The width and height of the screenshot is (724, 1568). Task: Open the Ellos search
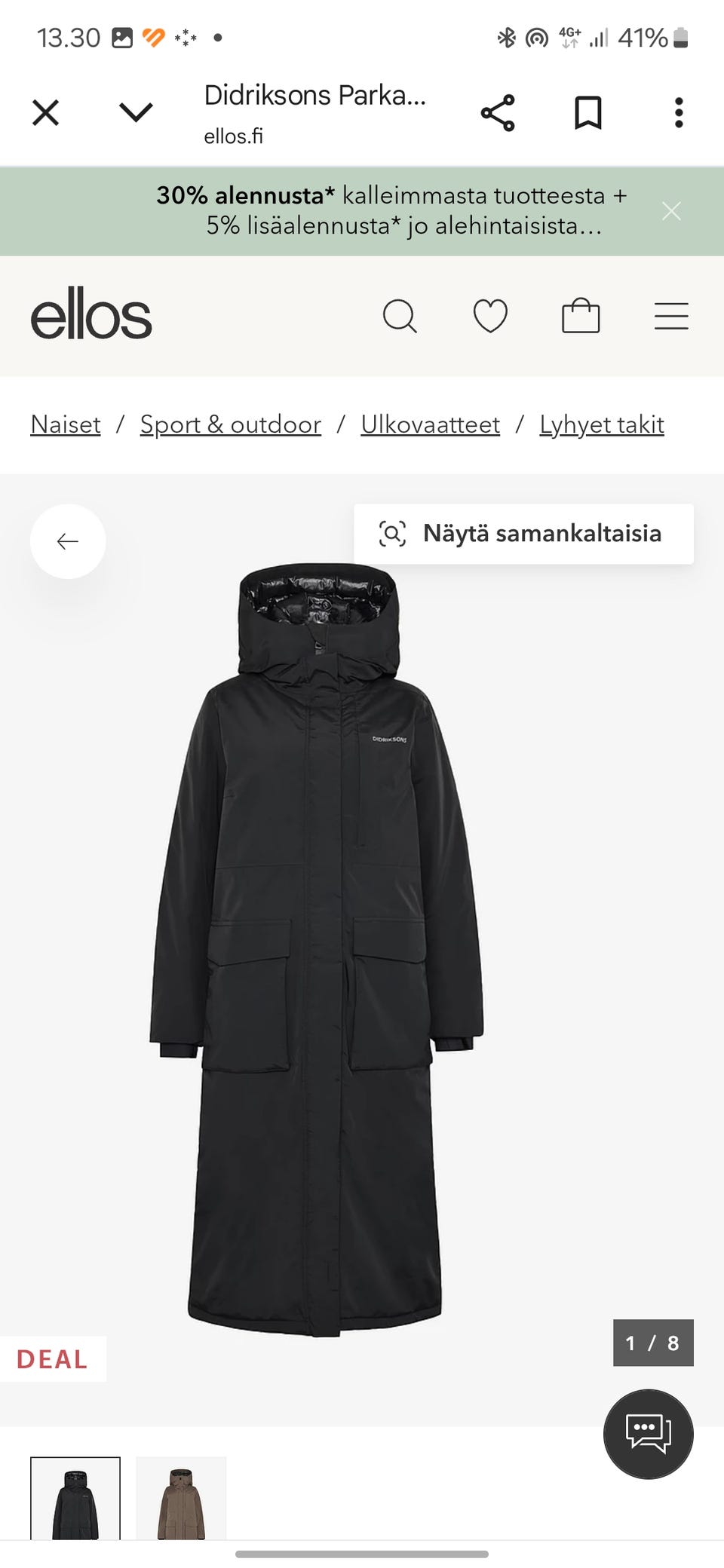(400, 316)
